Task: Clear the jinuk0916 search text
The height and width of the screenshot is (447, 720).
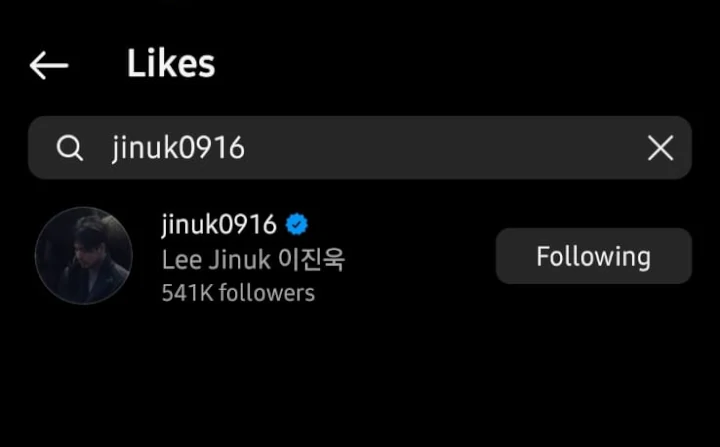Action: coord(660,148)
